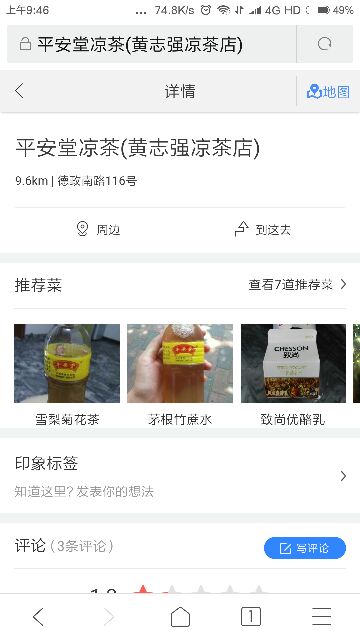Open the browser hamburger menu
Screen dimensions: 360x640
[x=322, y=617]
